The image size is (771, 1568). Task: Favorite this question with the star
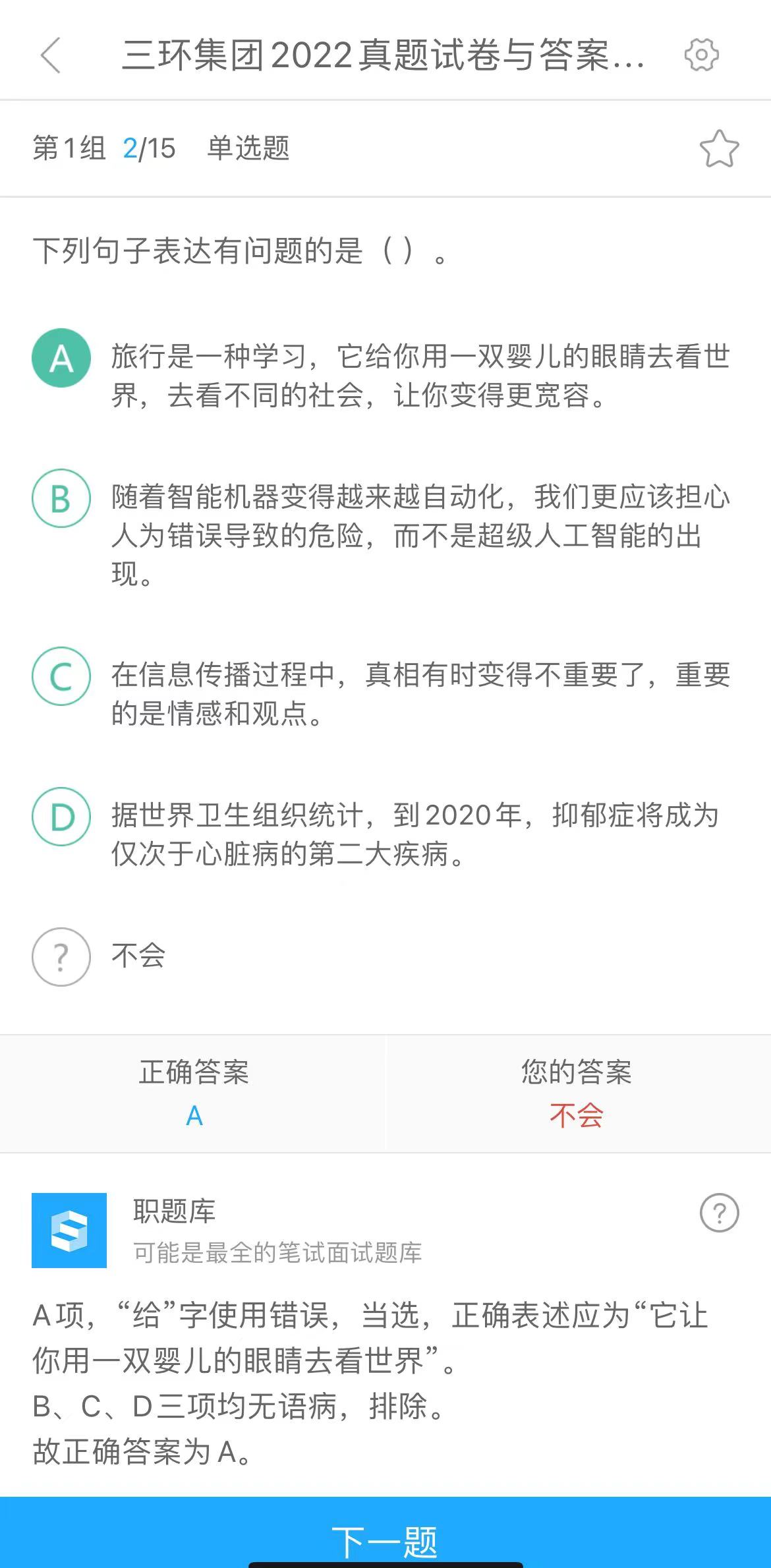coord(719,148)
